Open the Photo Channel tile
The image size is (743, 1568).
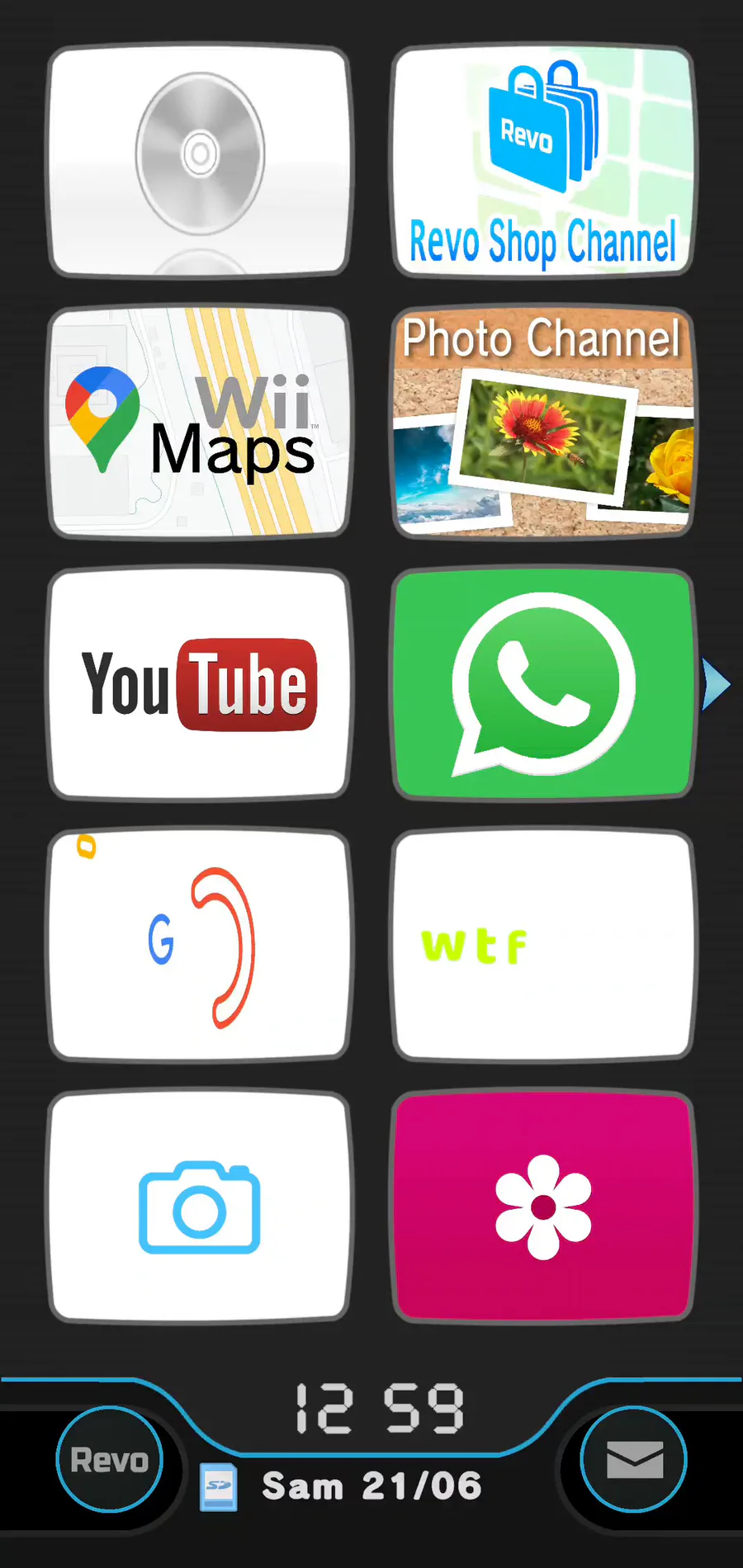tap(542, 423)
